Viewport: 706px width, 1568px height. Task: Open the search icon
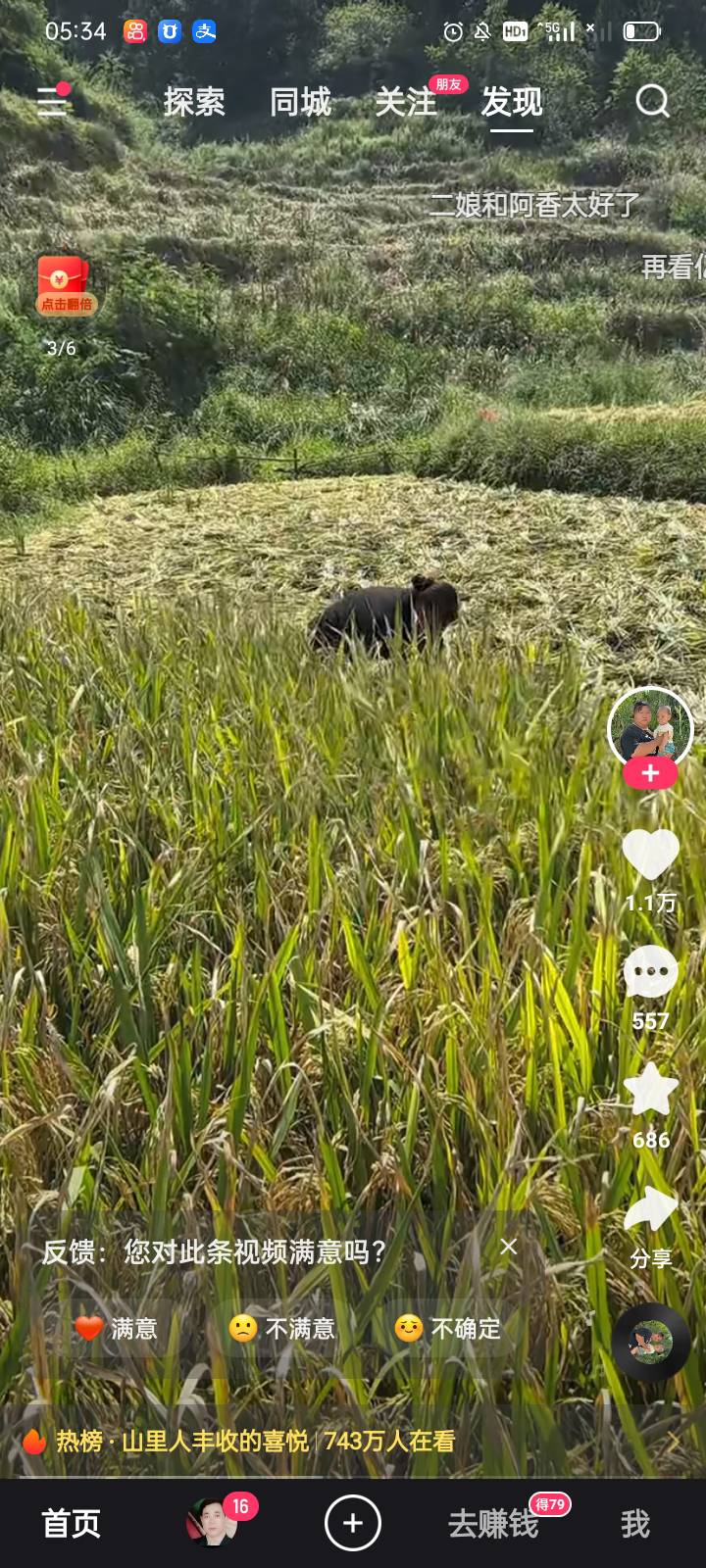click(x=652, y=101)
